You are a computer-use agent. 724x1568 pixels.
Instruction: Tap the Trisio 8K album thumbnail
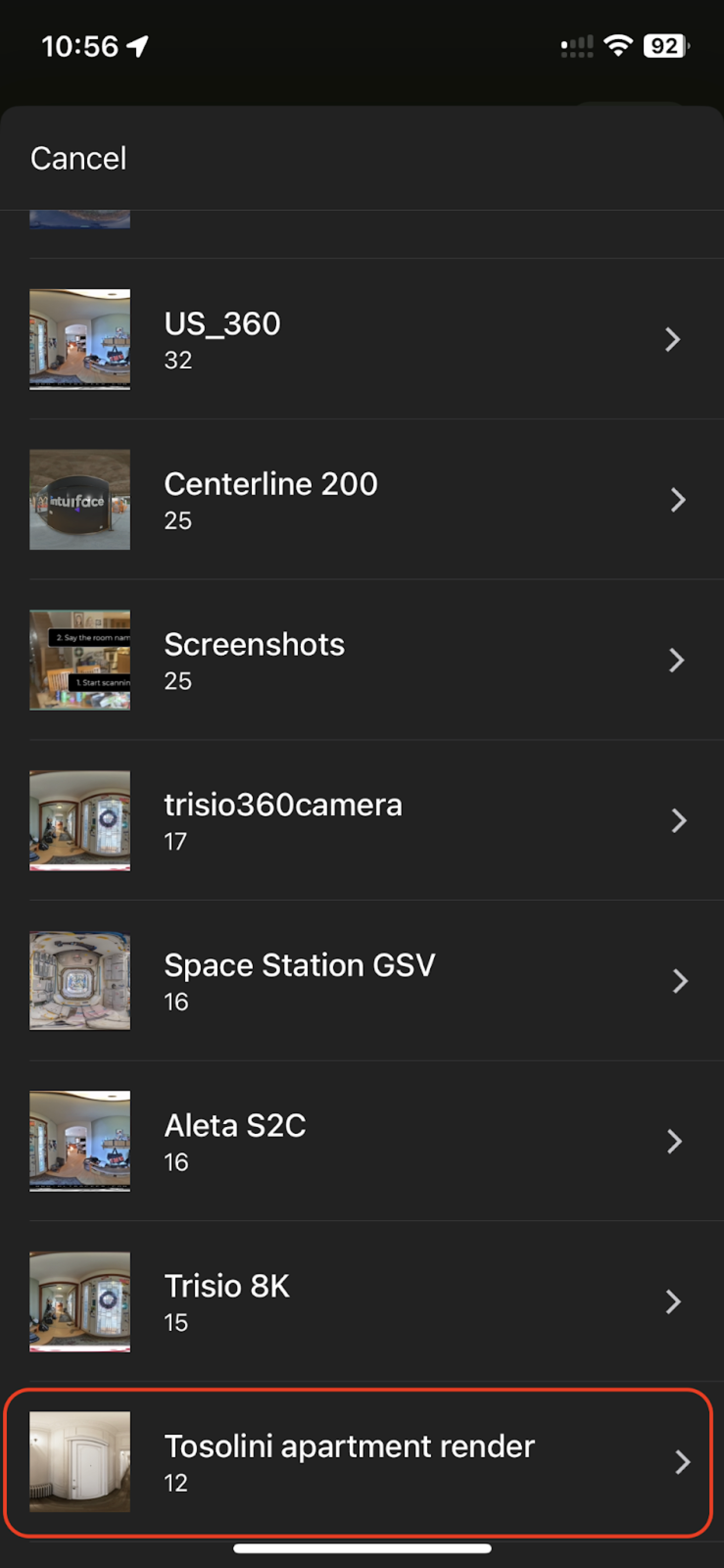coord(79,1302)
